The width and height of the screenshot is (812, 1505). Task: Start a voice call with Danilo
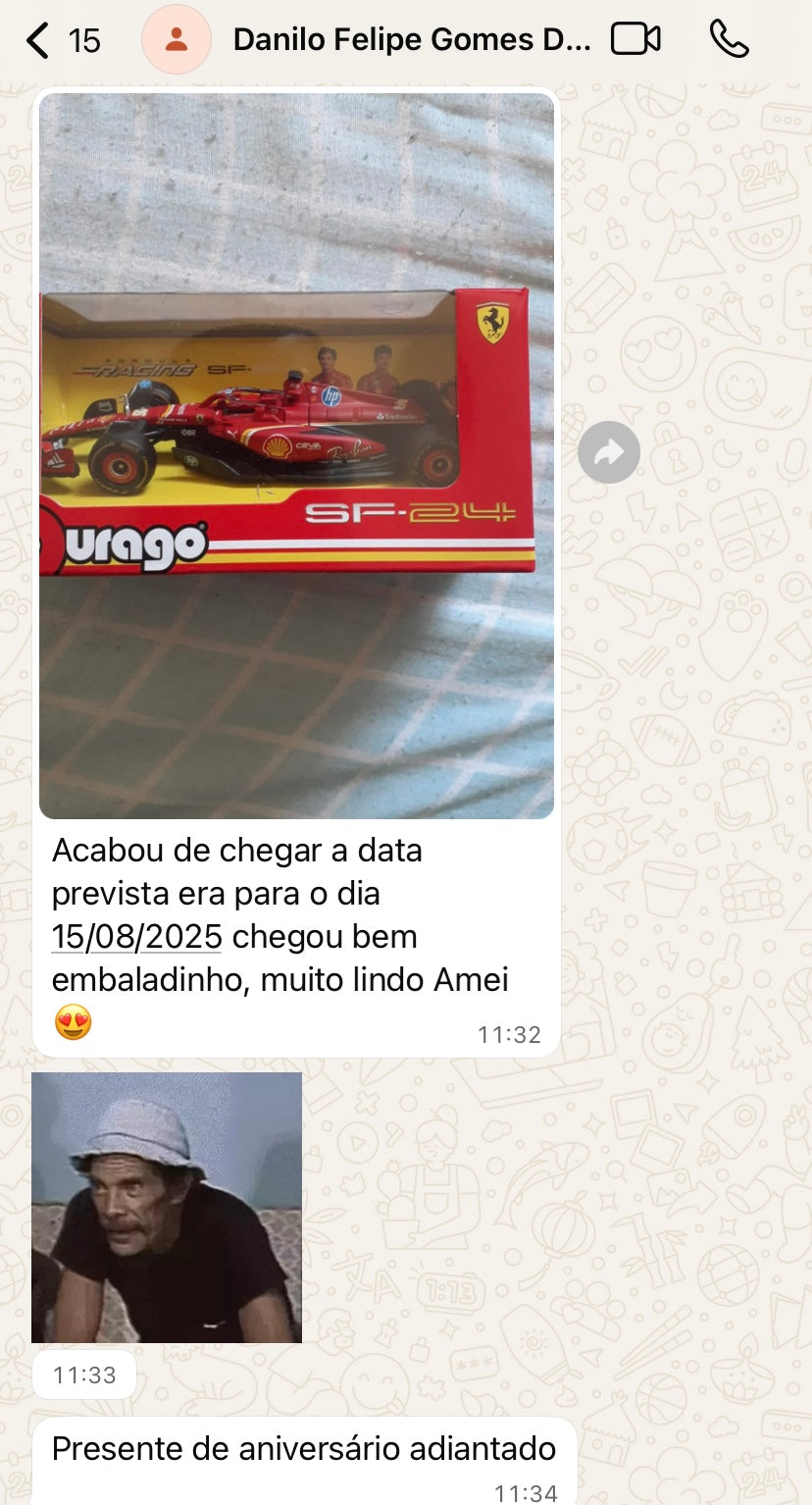(x=729, y=40)
